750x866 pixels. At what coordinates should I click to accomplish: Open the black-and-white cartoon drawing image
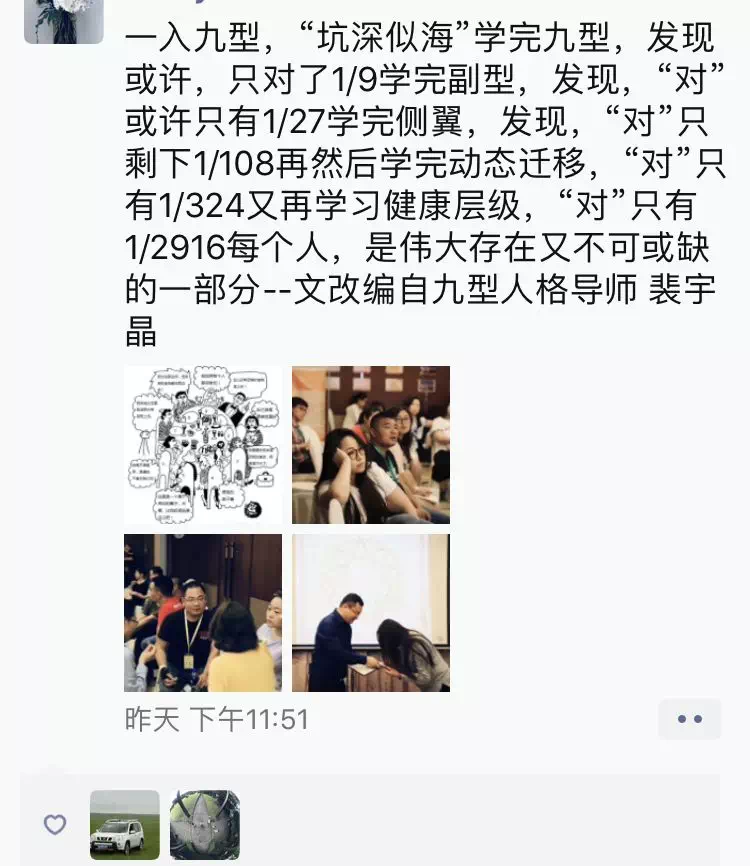203,445
